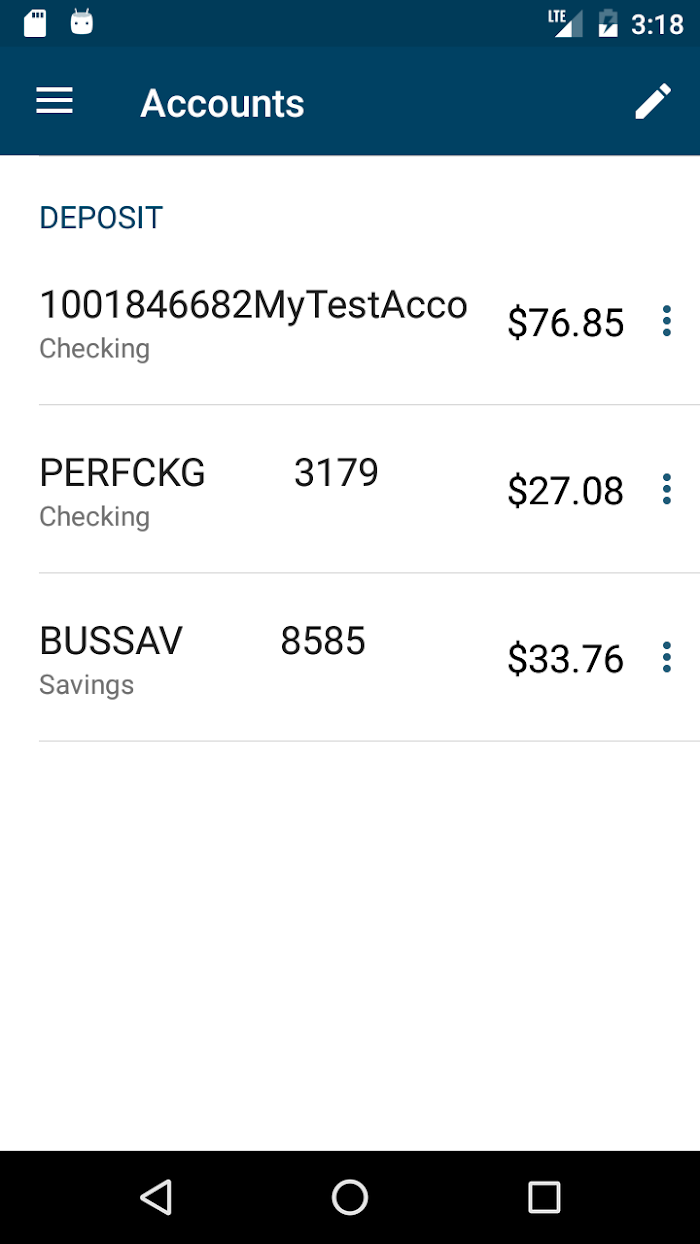
Task: Open more options for BUSSAV 8585
Action: pos(667,657)
